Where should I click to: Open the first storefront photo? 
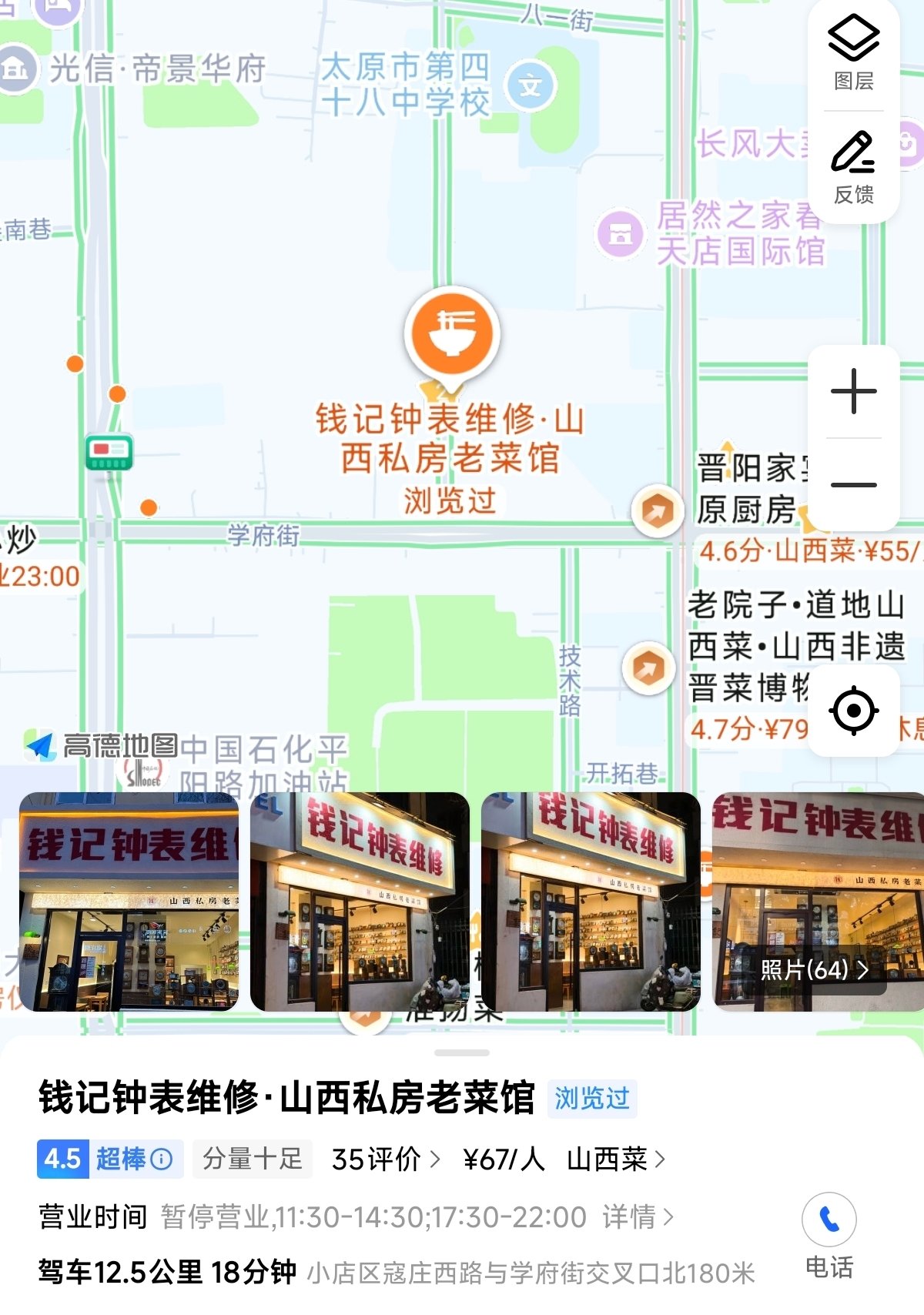129,901
